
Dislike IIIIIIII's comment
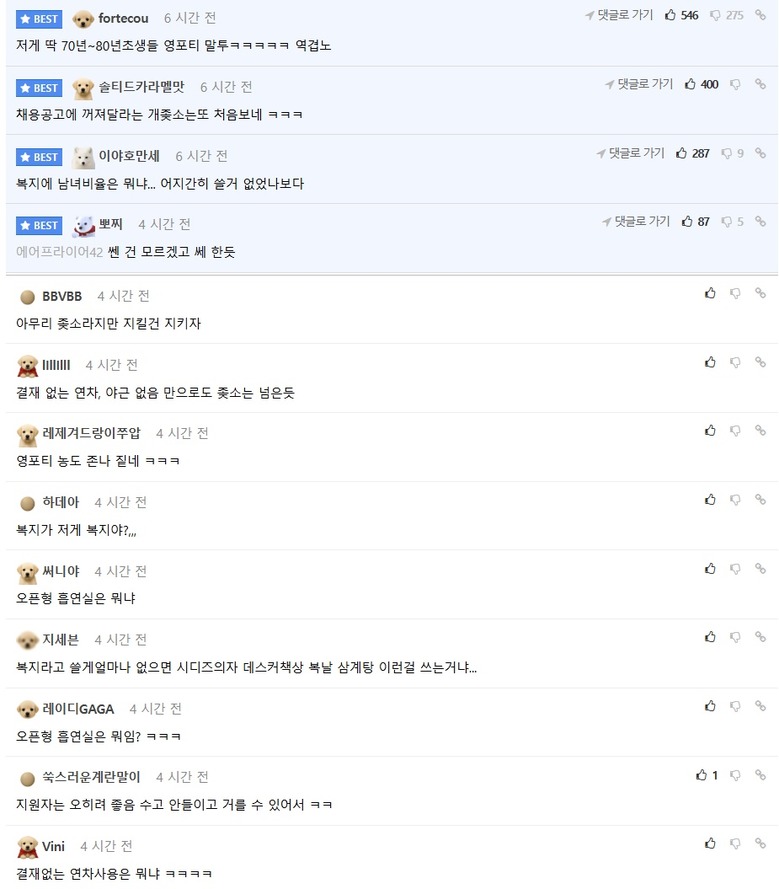tap(735, 362)
